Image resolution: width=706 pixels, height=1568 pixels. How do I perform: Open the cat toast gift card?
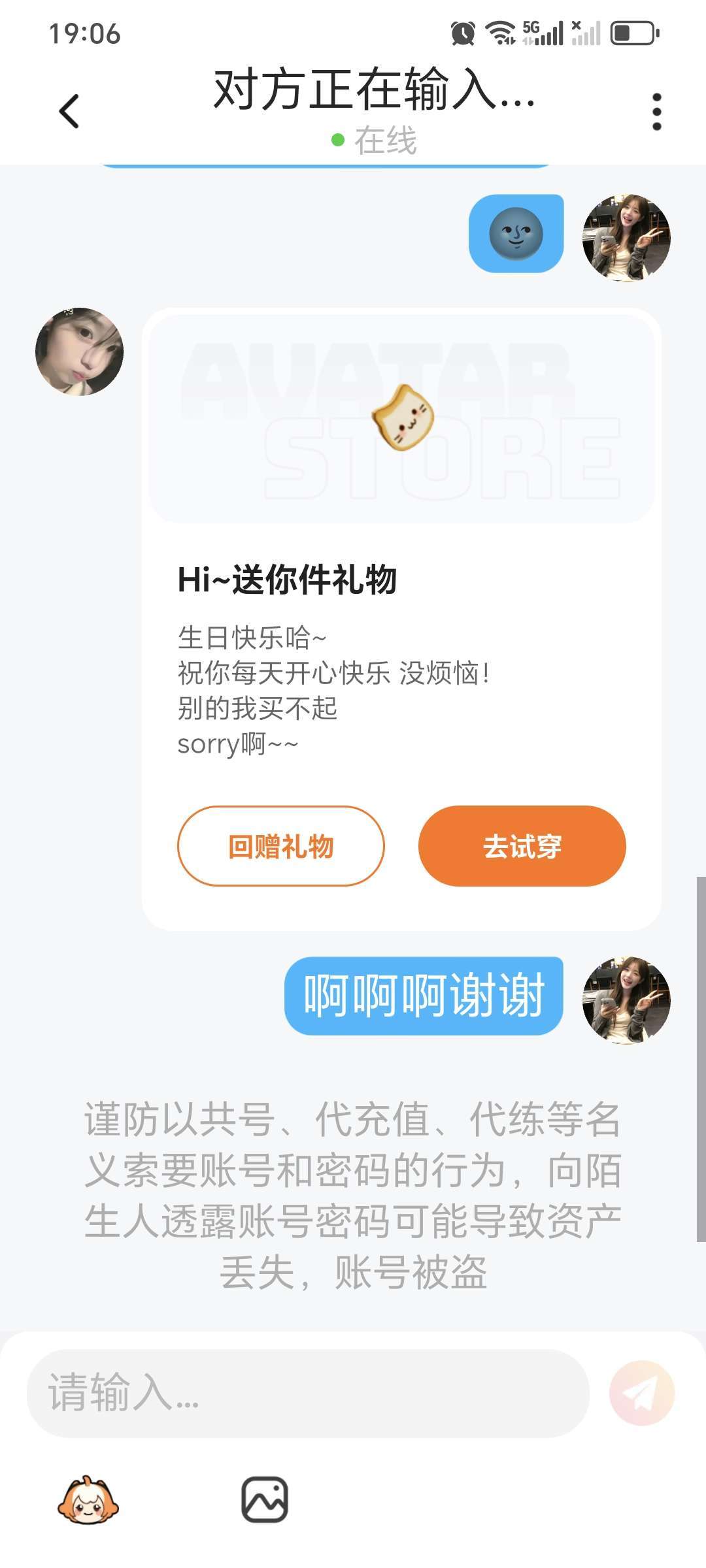[401, 418]
